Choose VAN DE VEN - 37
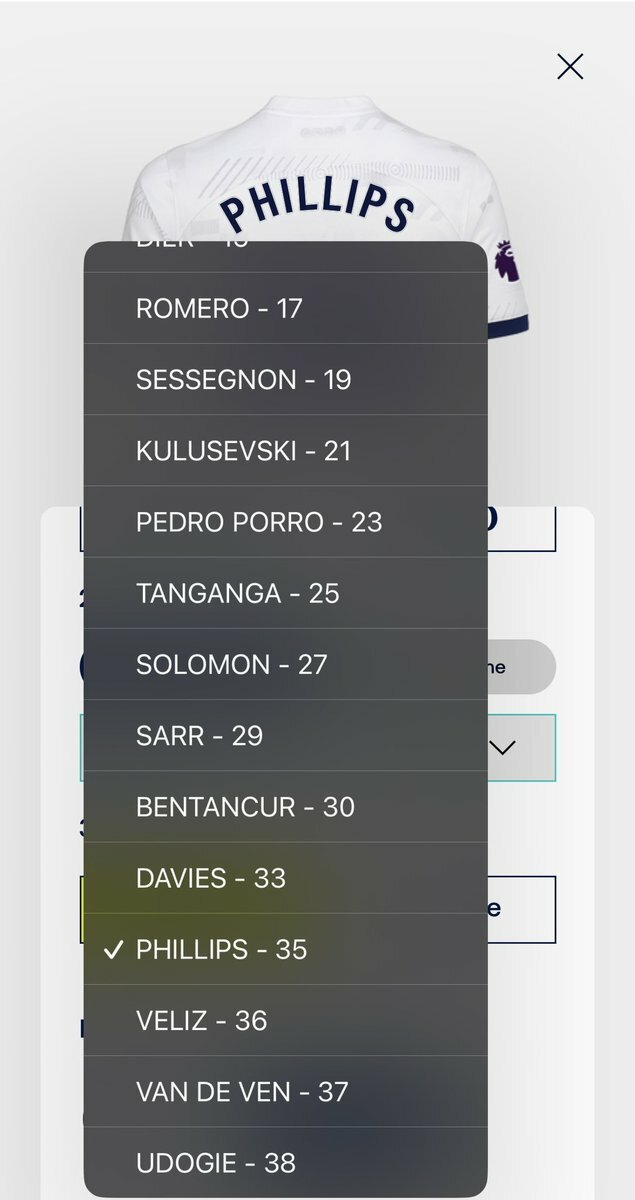The height and width of the screenshot is (1200, 635). 286,1091
